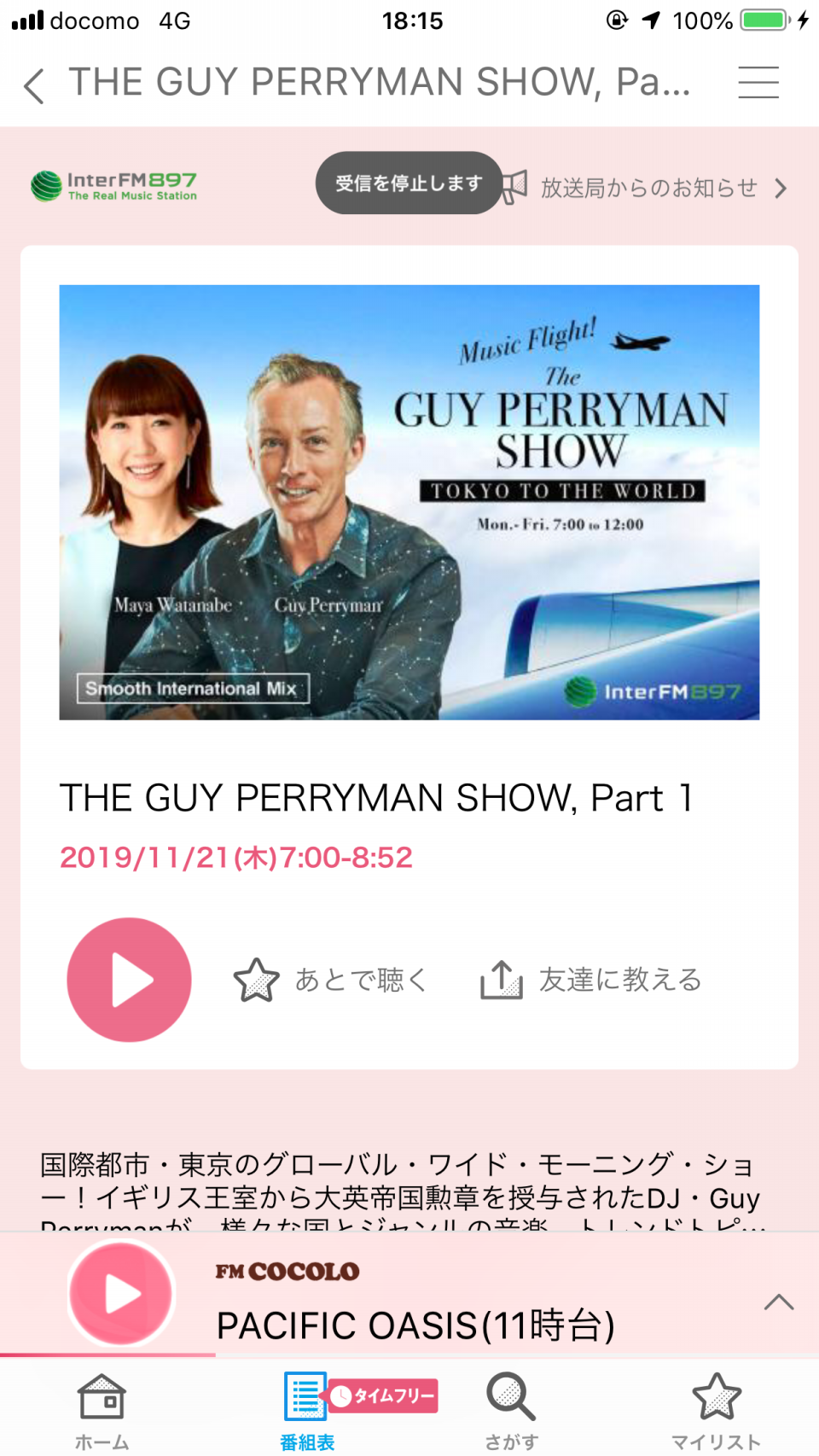The width and height of the screenshot is (819, 1456).
Task: Switch to the マイリスト tab
Action: point(717,1412)
